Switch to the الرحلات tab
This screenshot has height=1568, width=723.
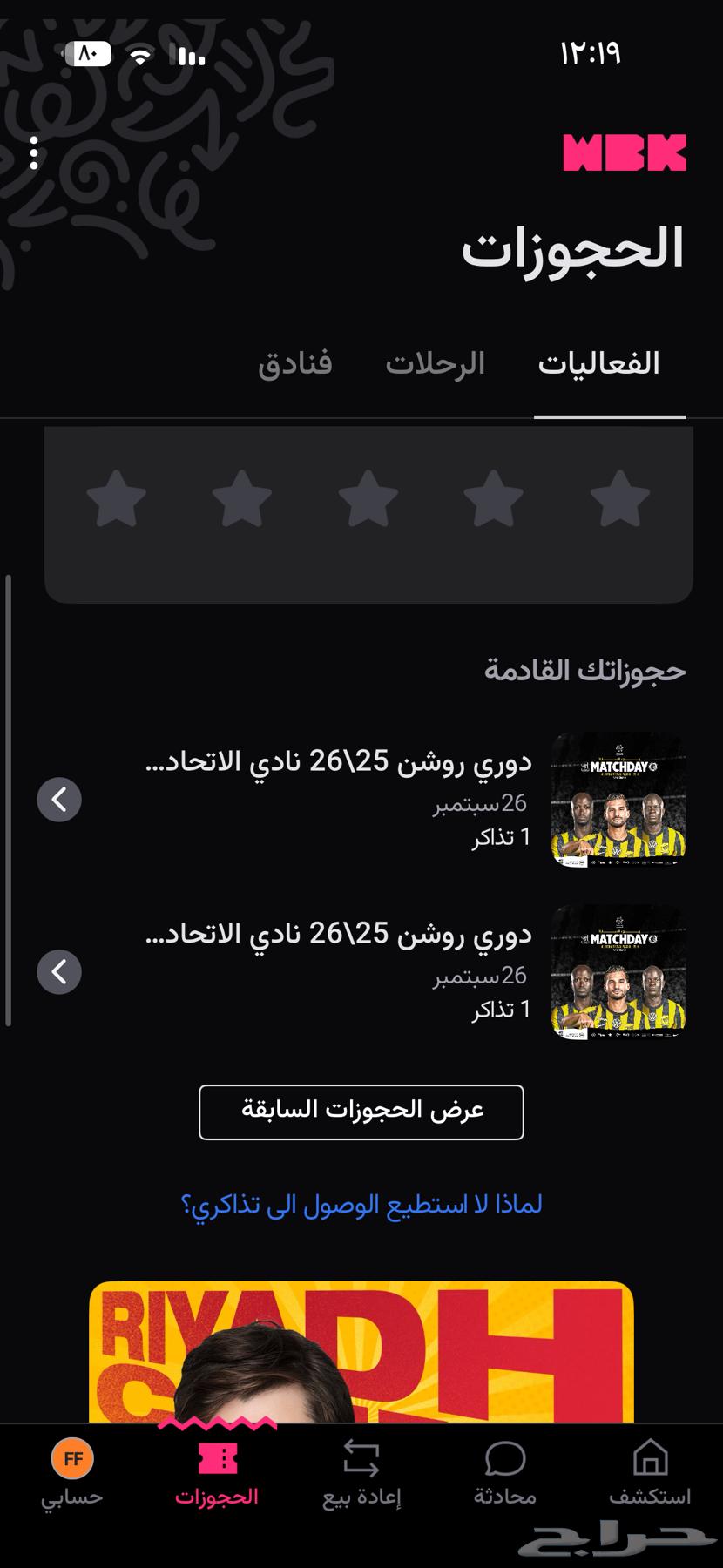coord(435,362)
